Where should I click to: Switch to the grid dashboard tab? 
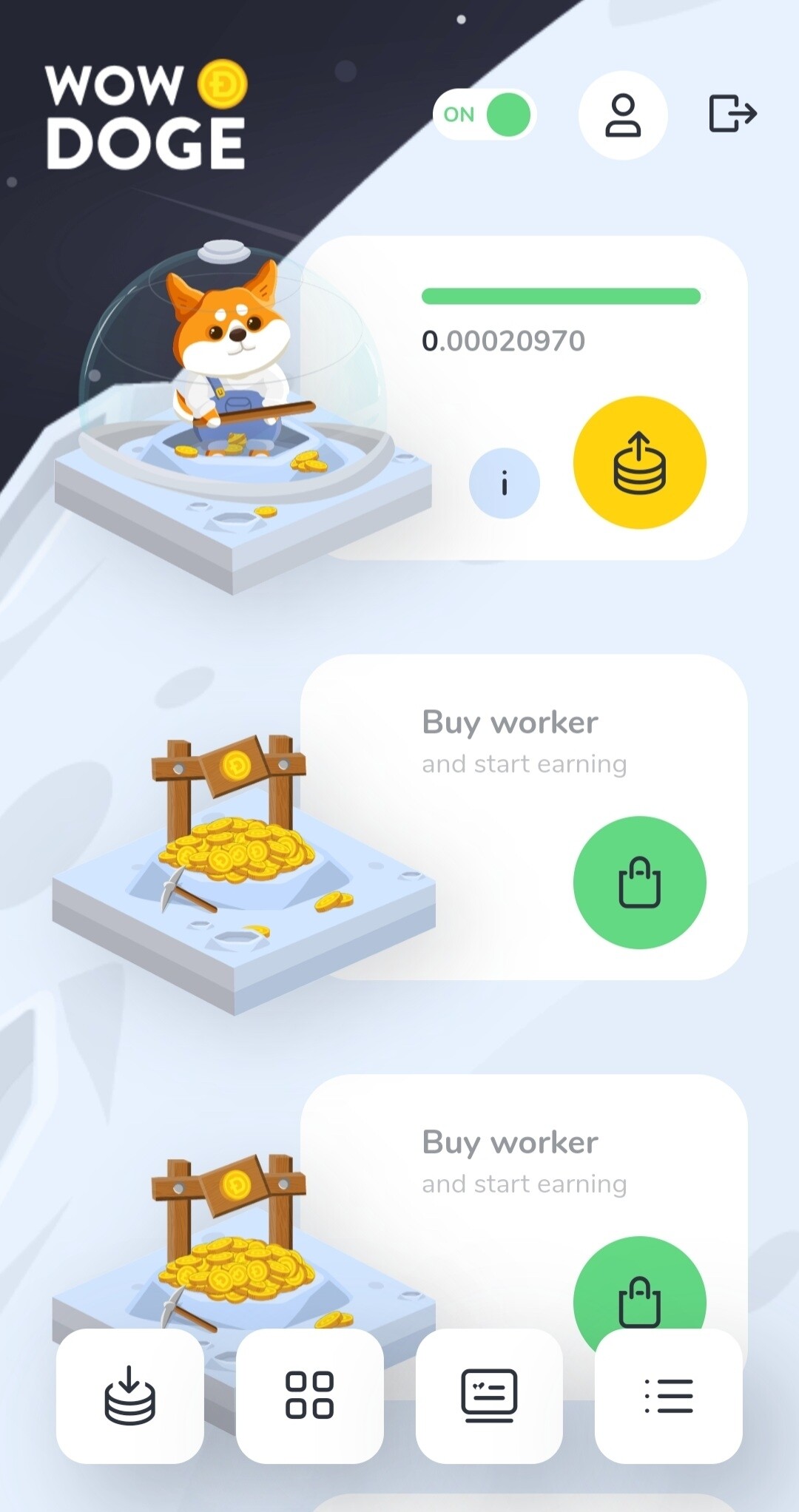click(x=310, y=1396)
